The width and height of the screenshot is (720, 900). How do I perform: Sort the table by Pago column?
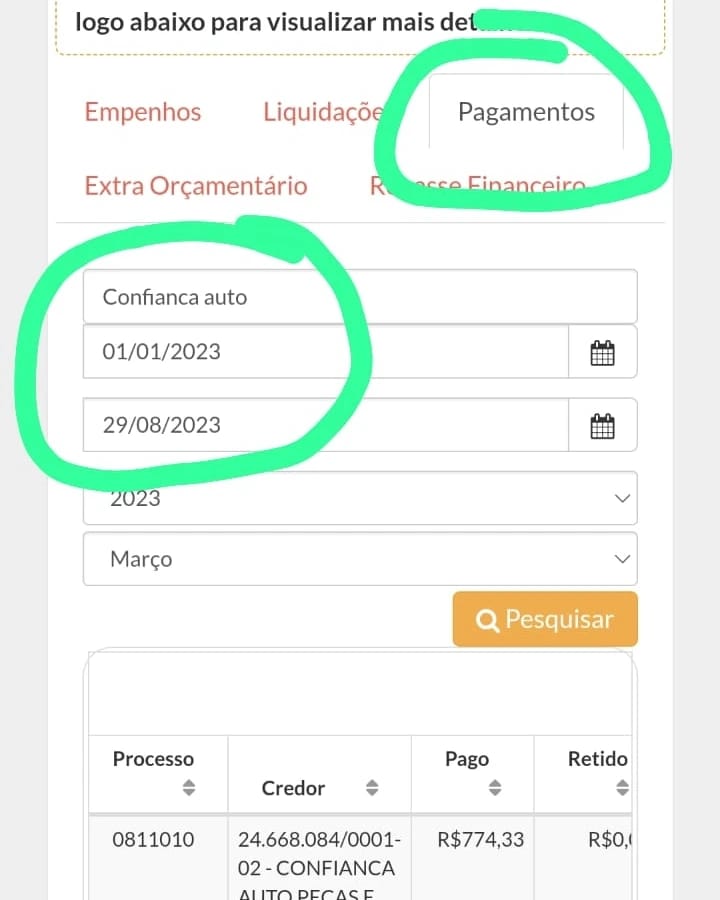pos(473,773)
